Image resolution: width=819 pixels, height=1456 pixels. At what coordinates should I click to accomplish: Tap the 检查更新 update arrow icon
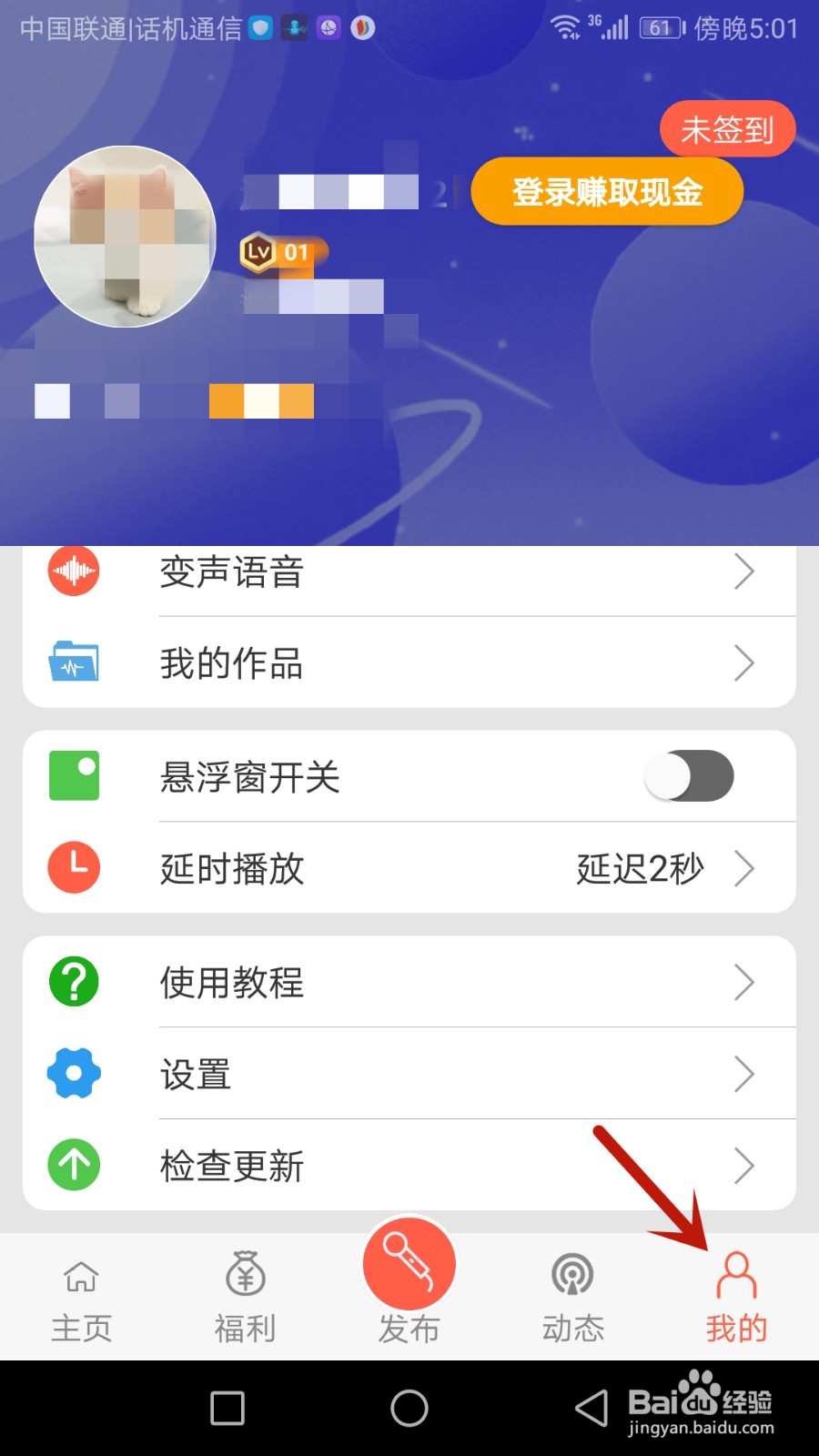(73, 1165)
